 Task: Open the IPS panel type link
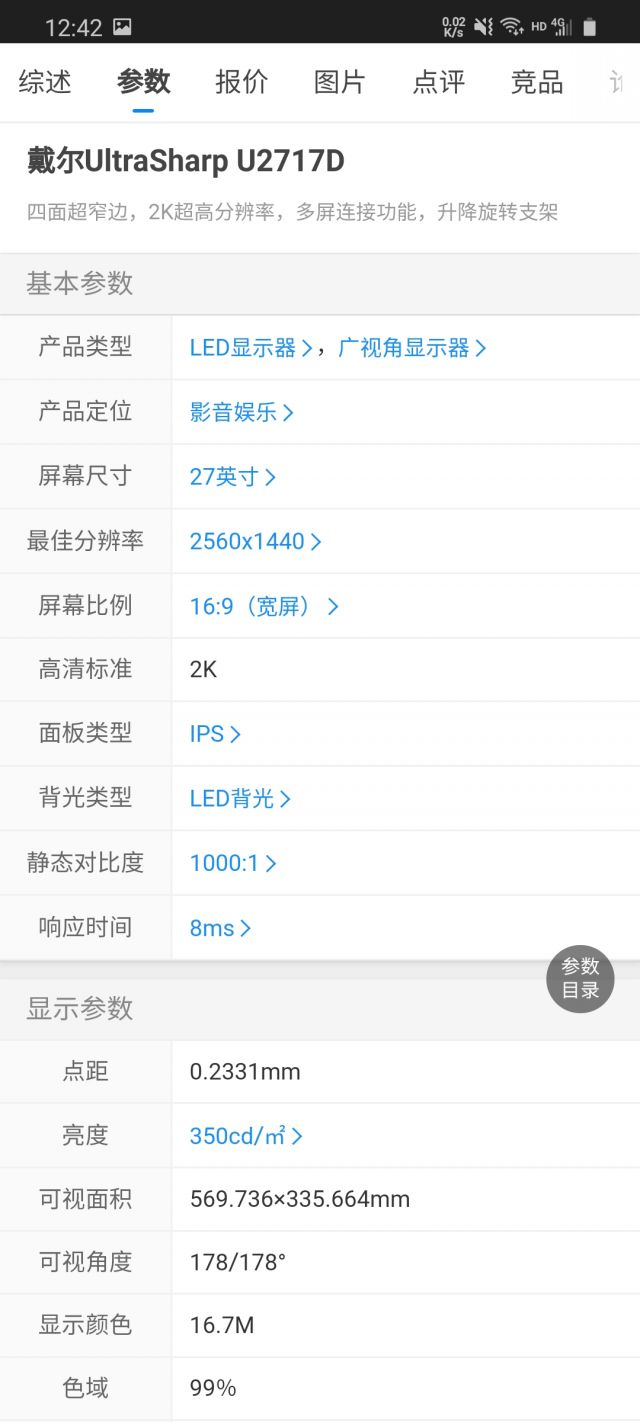point(215,734)
